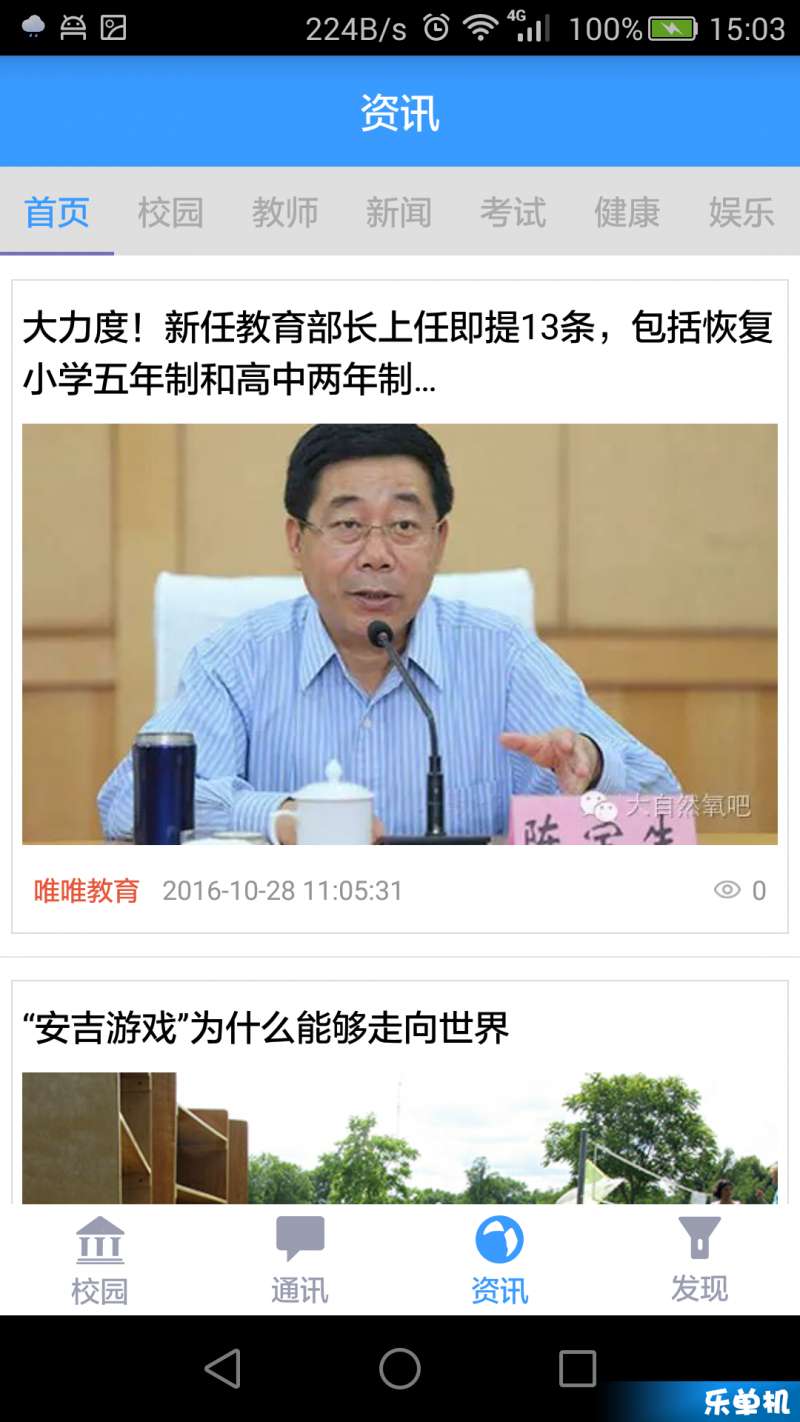This screenshot has height=1422, width=800.
Task: Open 校园 in the bottom navigation
Action: (100, 1260)
